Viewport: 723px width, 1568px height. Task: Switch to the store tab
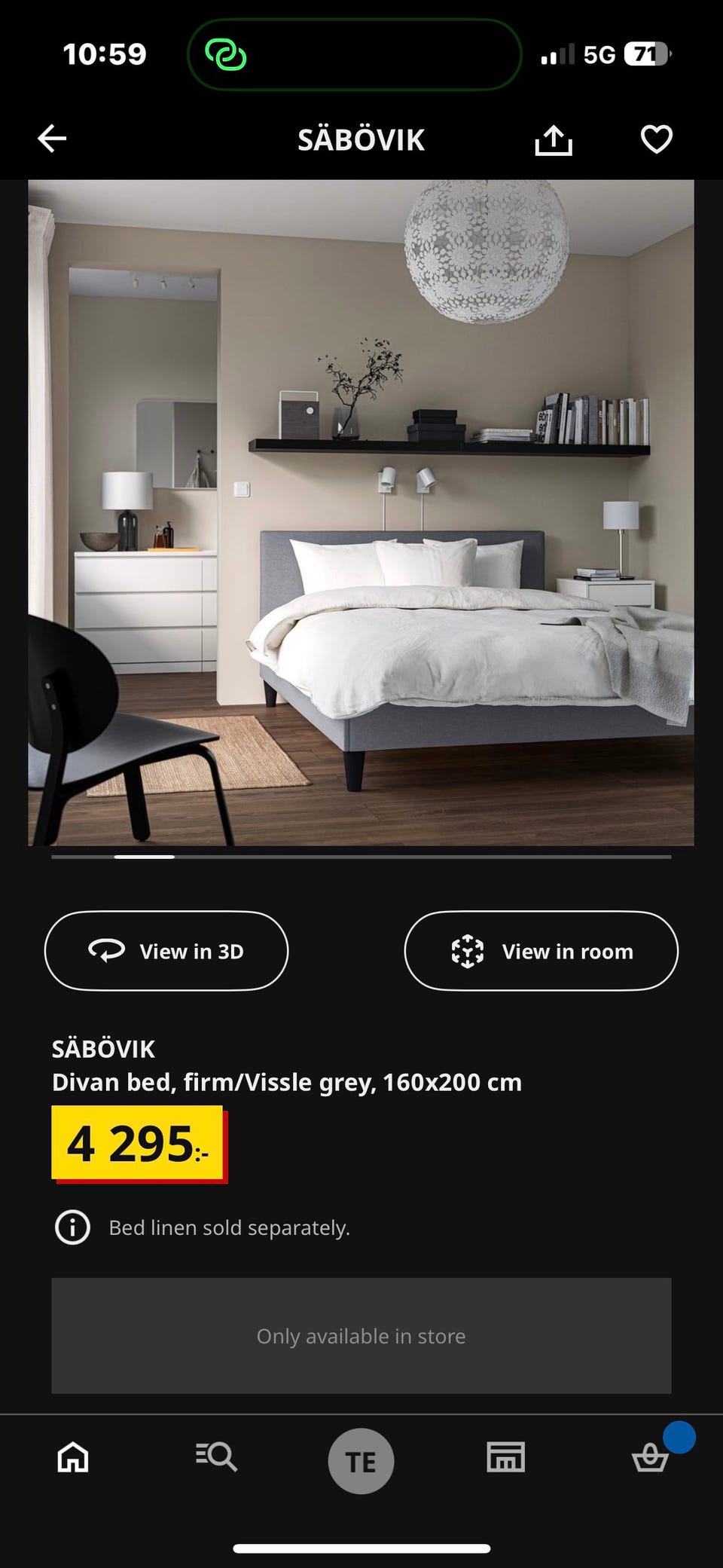[x=505, y=1456]
